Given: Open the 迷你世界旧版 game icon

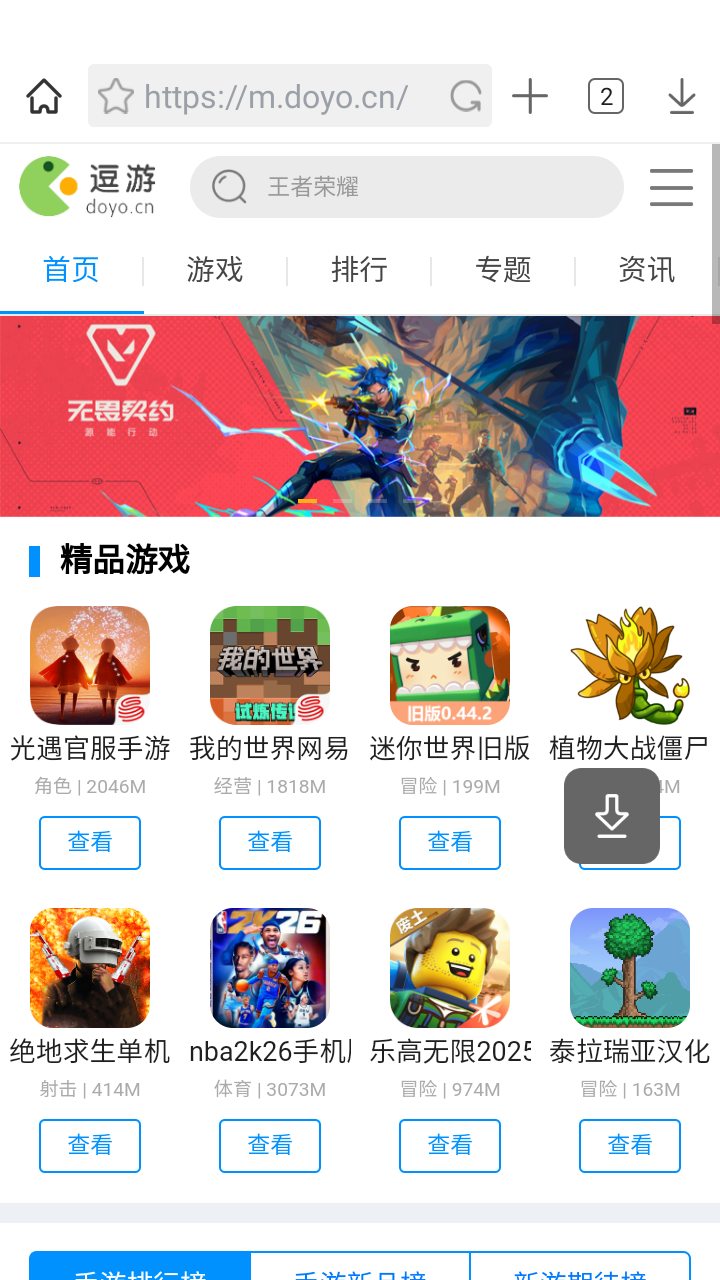Looking at the screenshot, I should 450,665.
